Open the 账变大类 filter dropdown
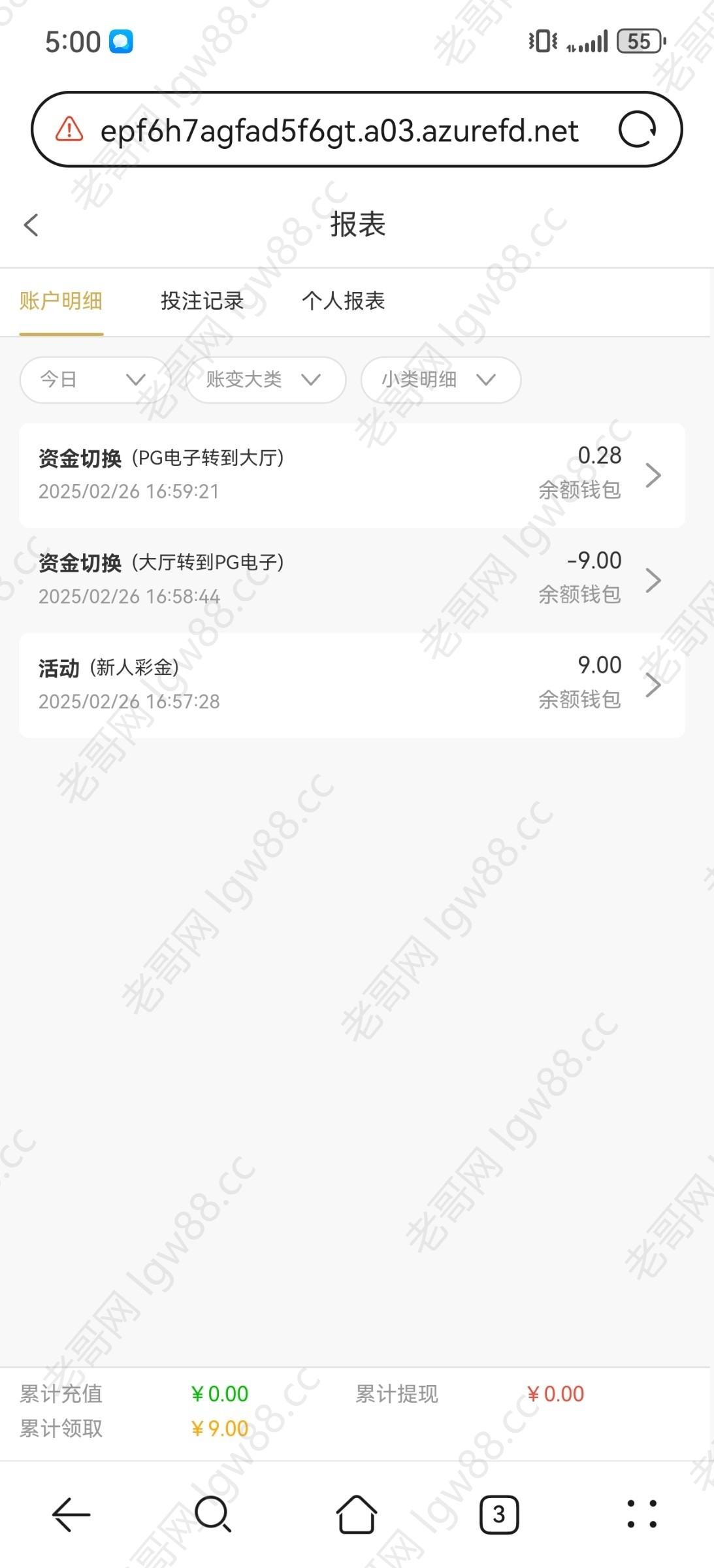714x1568 pixels. tap(266, 380)
